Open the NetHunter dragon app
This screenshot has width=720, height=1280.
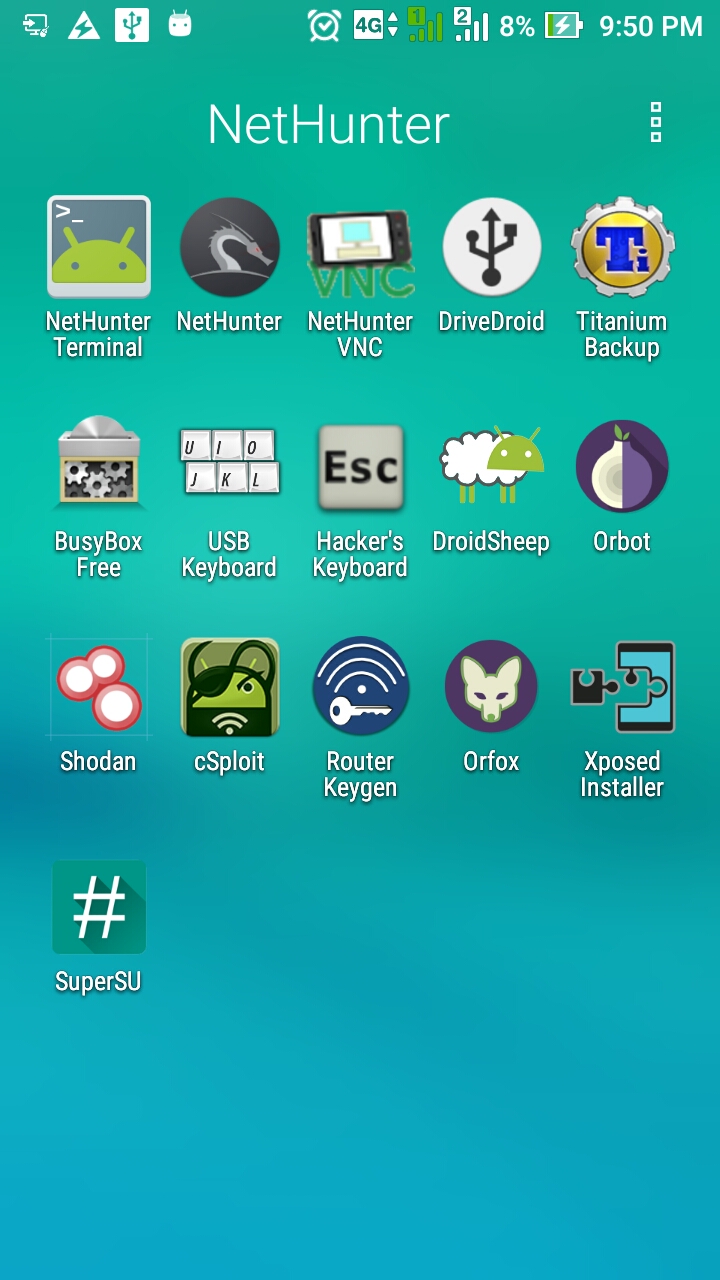click(229, 248)
